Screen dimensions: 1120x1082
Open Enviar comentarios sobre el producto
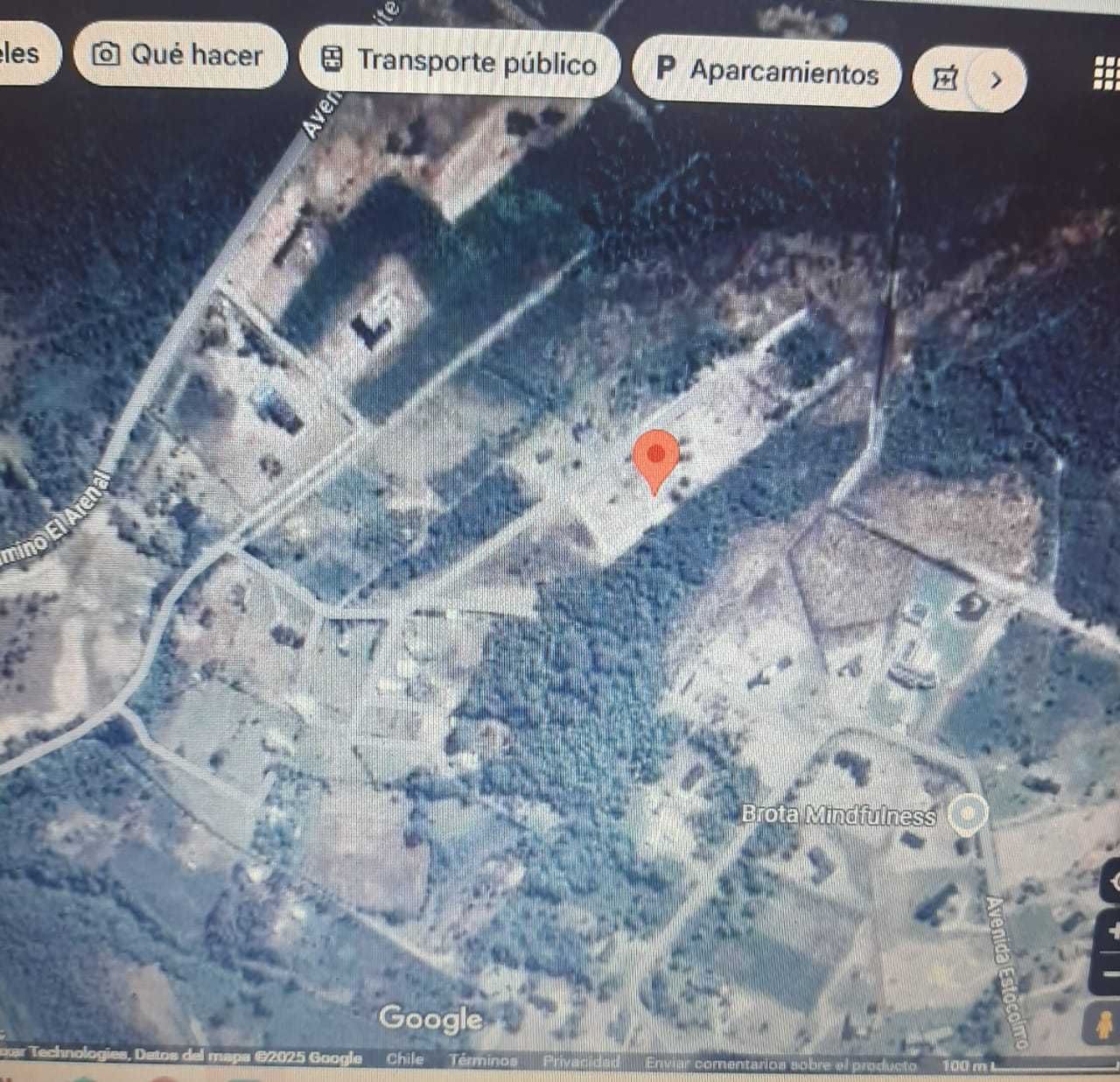tap(780, 1064)
